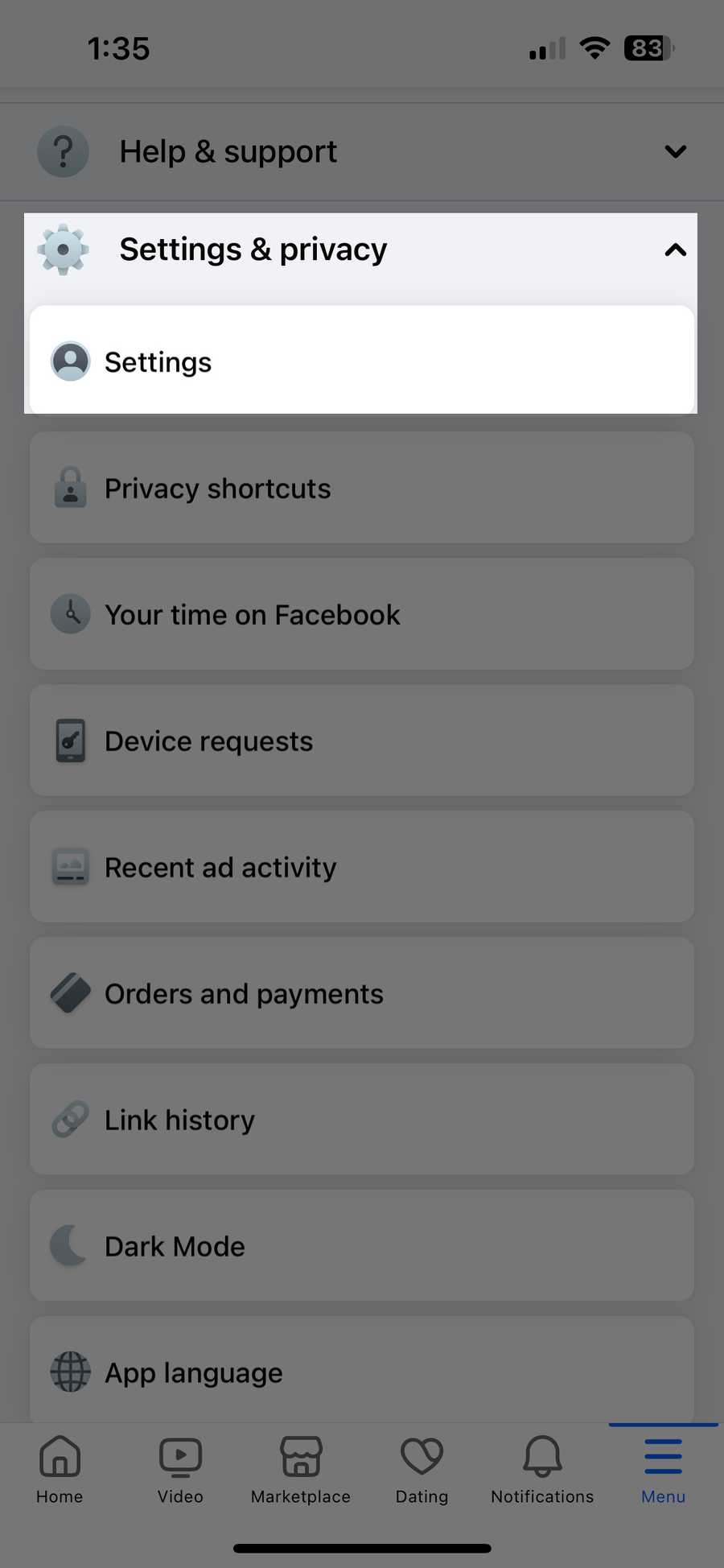Check Recent ad activity
This screenshot has height=1568, width=724.
pos(362,867)
